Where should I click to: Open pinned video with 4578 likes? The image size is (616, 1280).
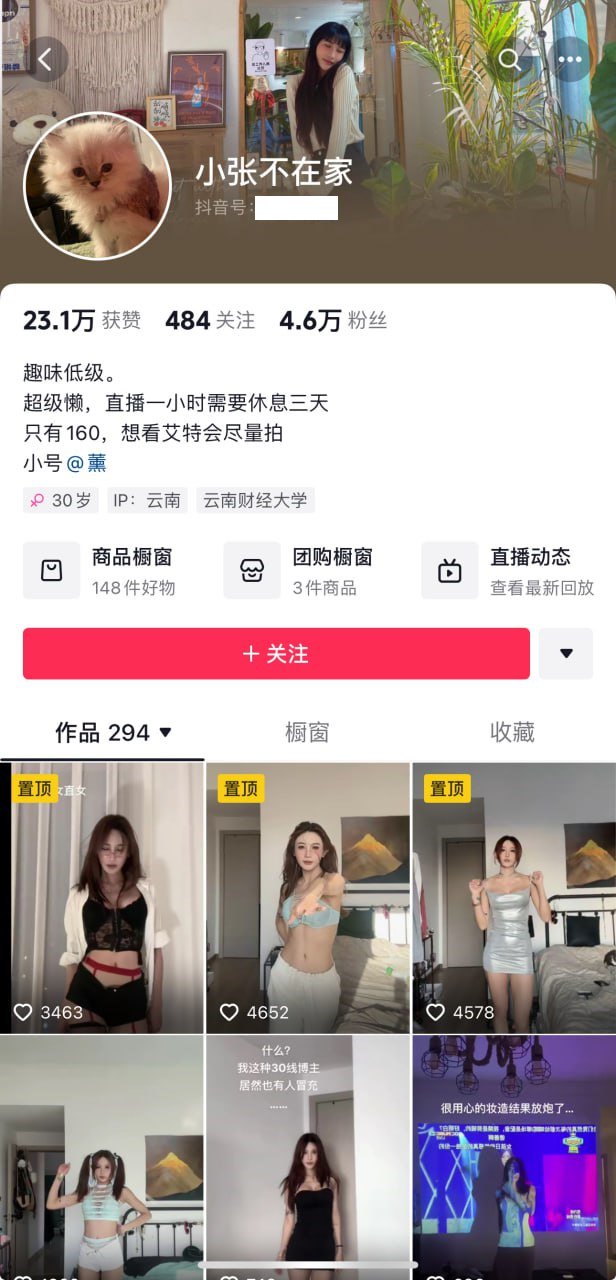coord(514,898)
